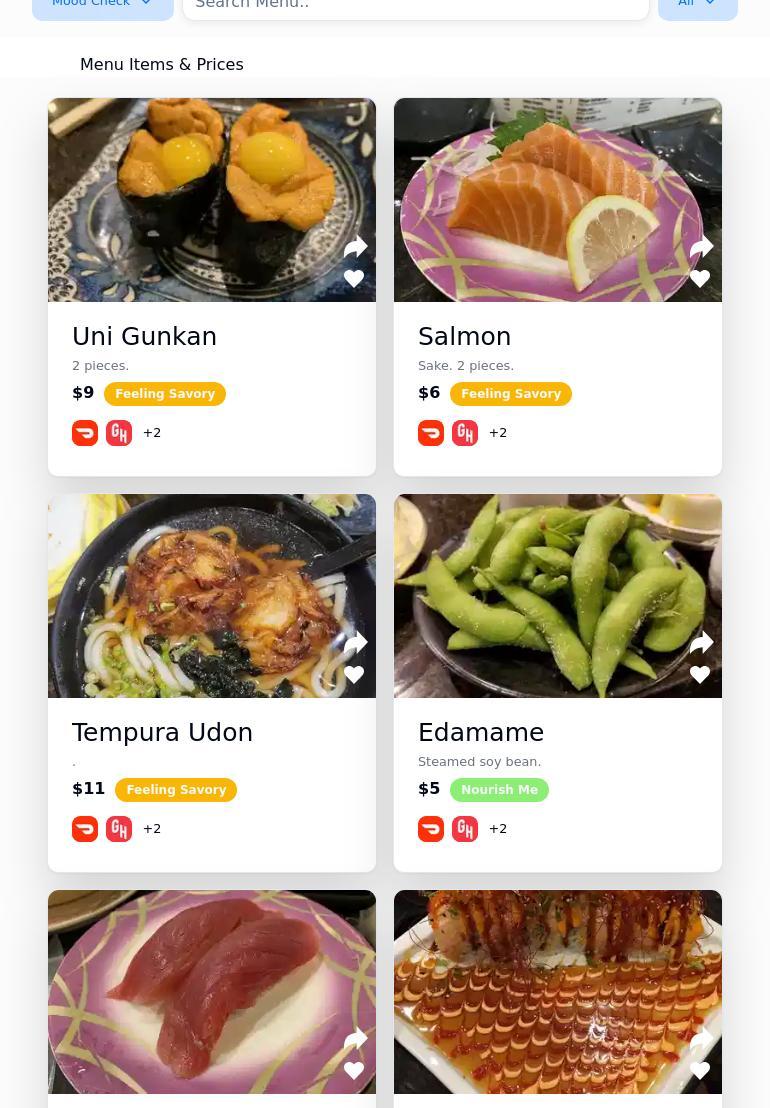Select Nourish Me tag on Edamame

pyautogui.click(x=499, y=790)
